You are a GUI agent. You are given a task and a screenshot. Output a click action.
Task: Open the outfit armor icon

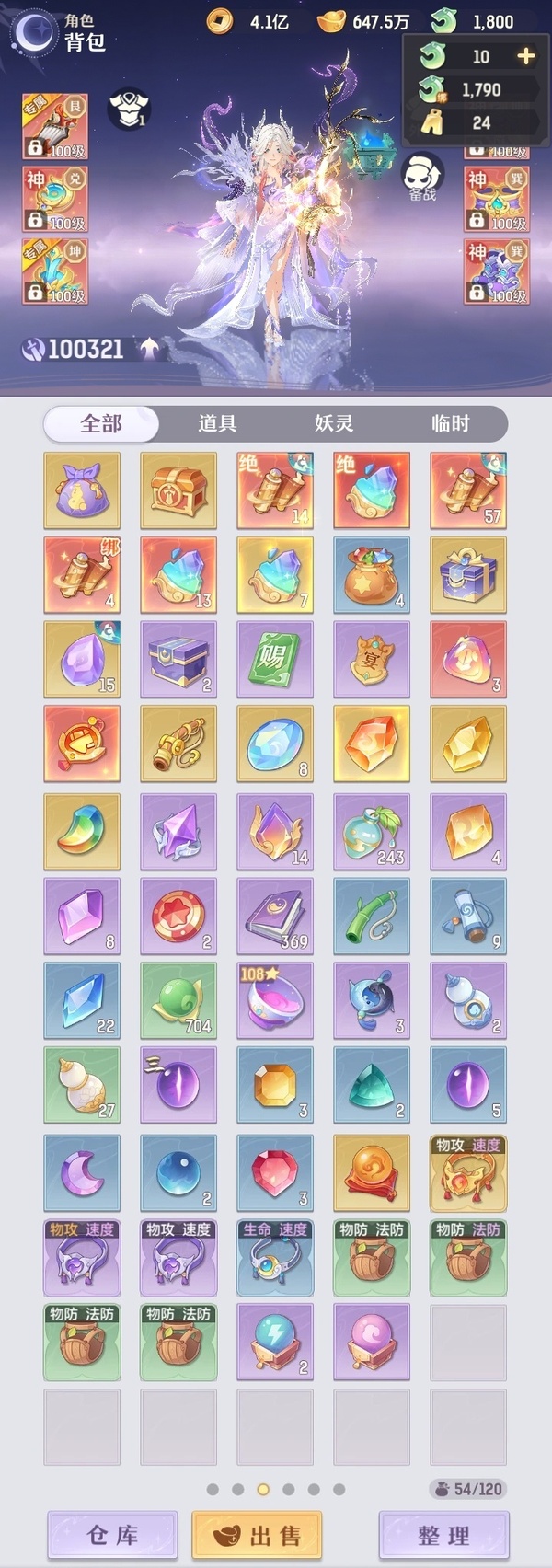[x=129, y=108]
